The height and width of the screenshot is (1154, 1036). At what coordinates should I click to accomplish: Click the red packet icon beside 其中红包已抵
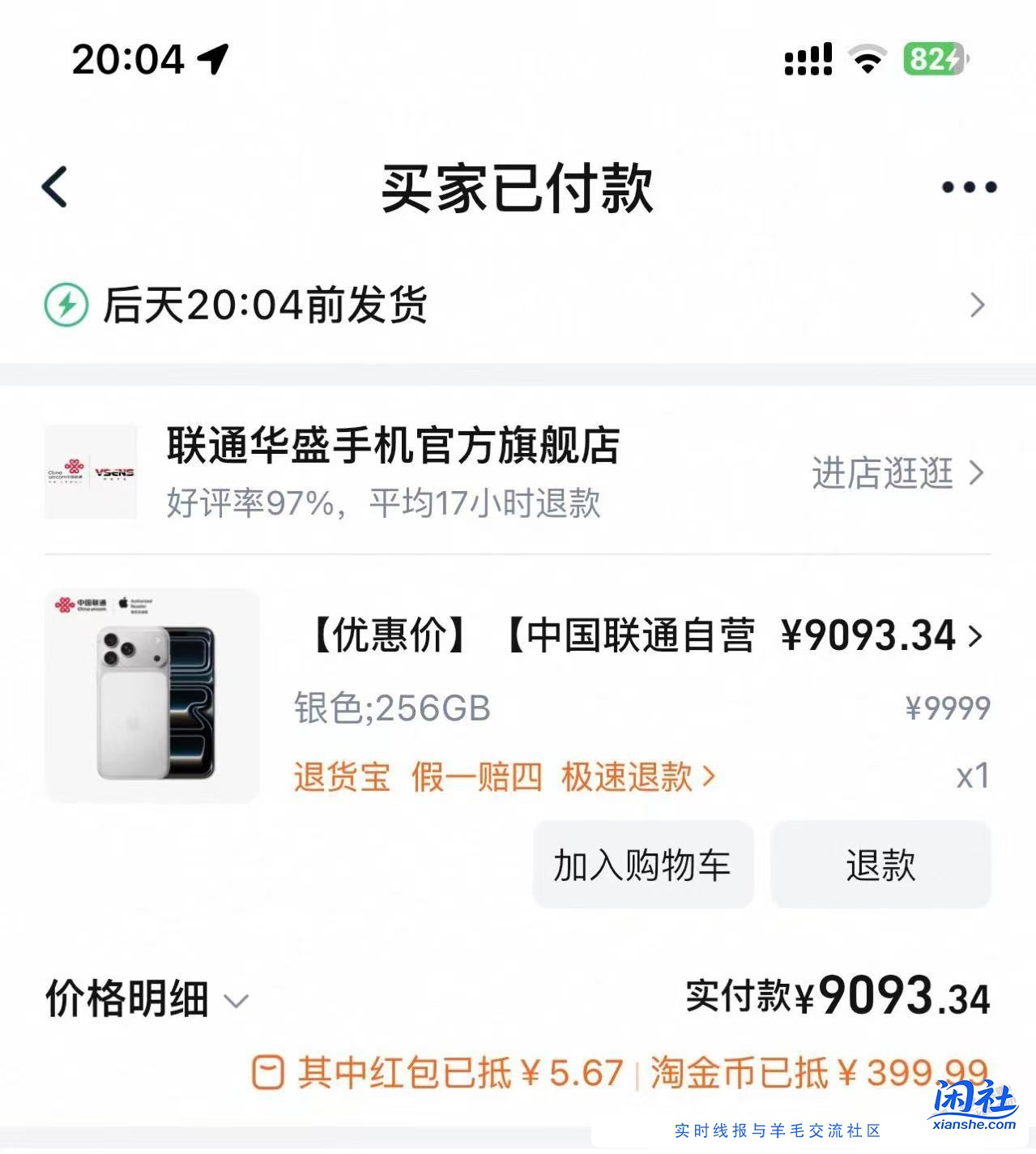(267, 1071)
